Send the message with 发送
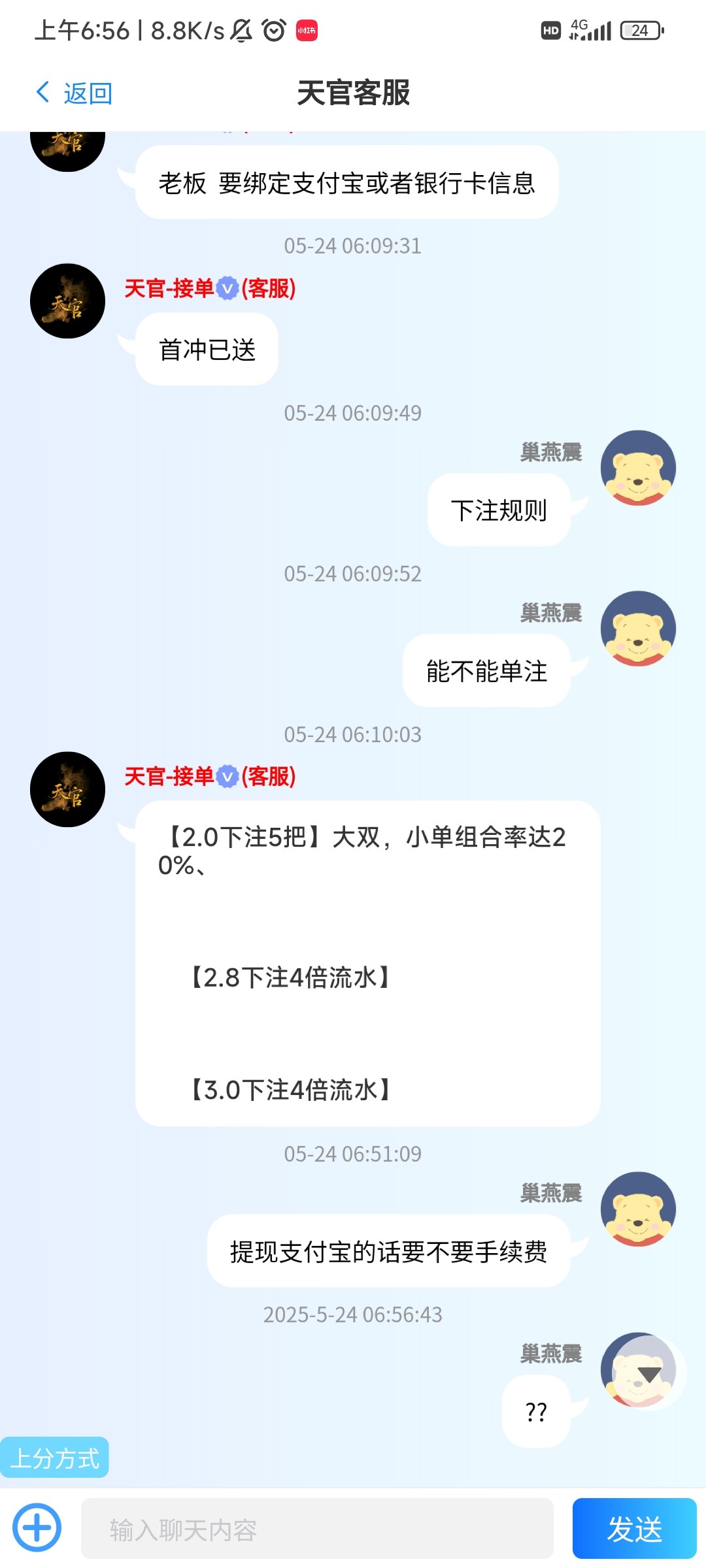The width and height of the screenshot is (706, 1568). [634, 1529]
